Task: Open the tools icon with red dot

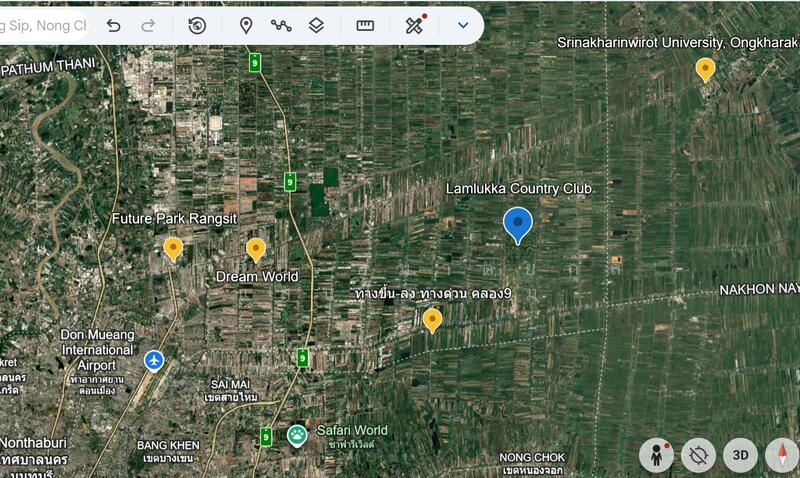Action: tap(414, 26)
